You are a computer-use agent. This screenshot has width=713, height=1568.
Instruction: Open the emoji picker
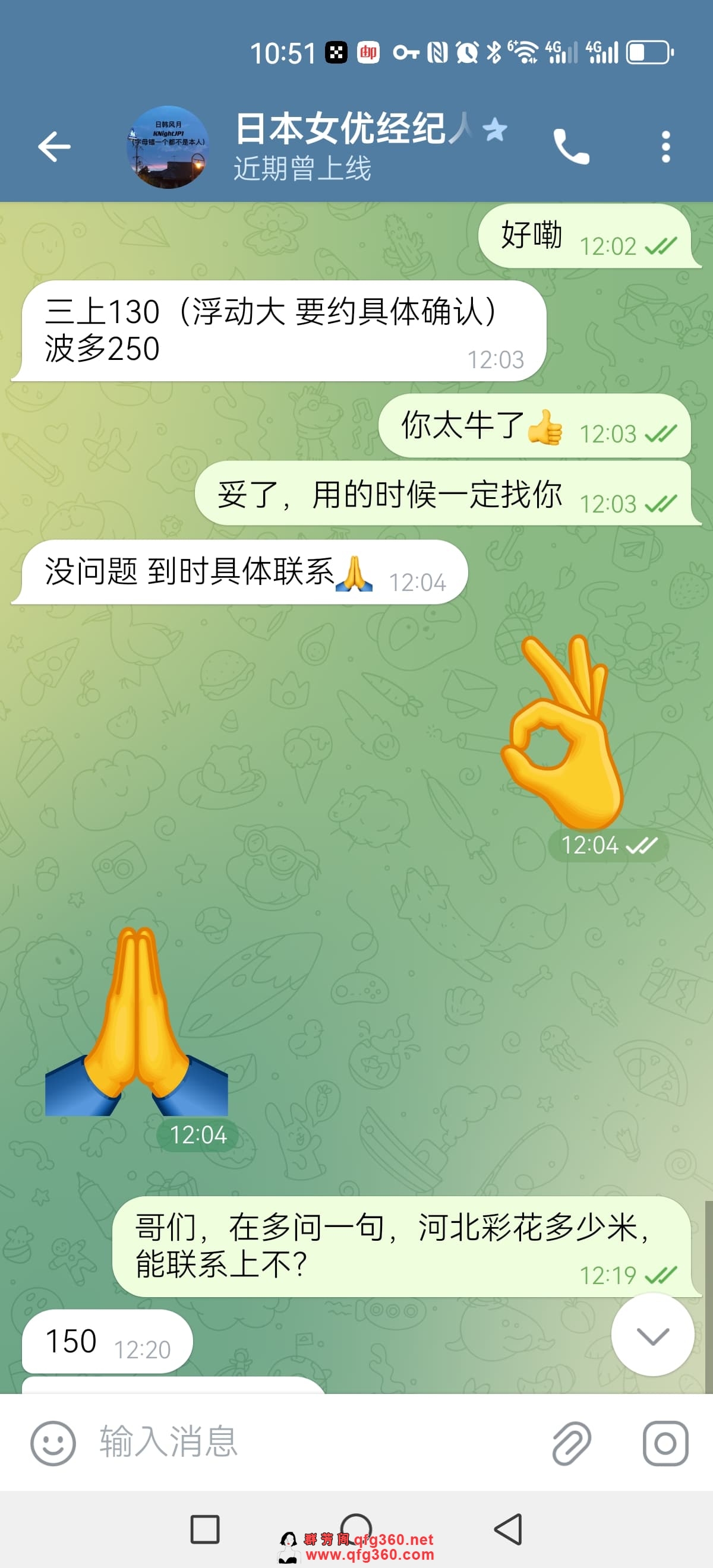point(53,1443)
